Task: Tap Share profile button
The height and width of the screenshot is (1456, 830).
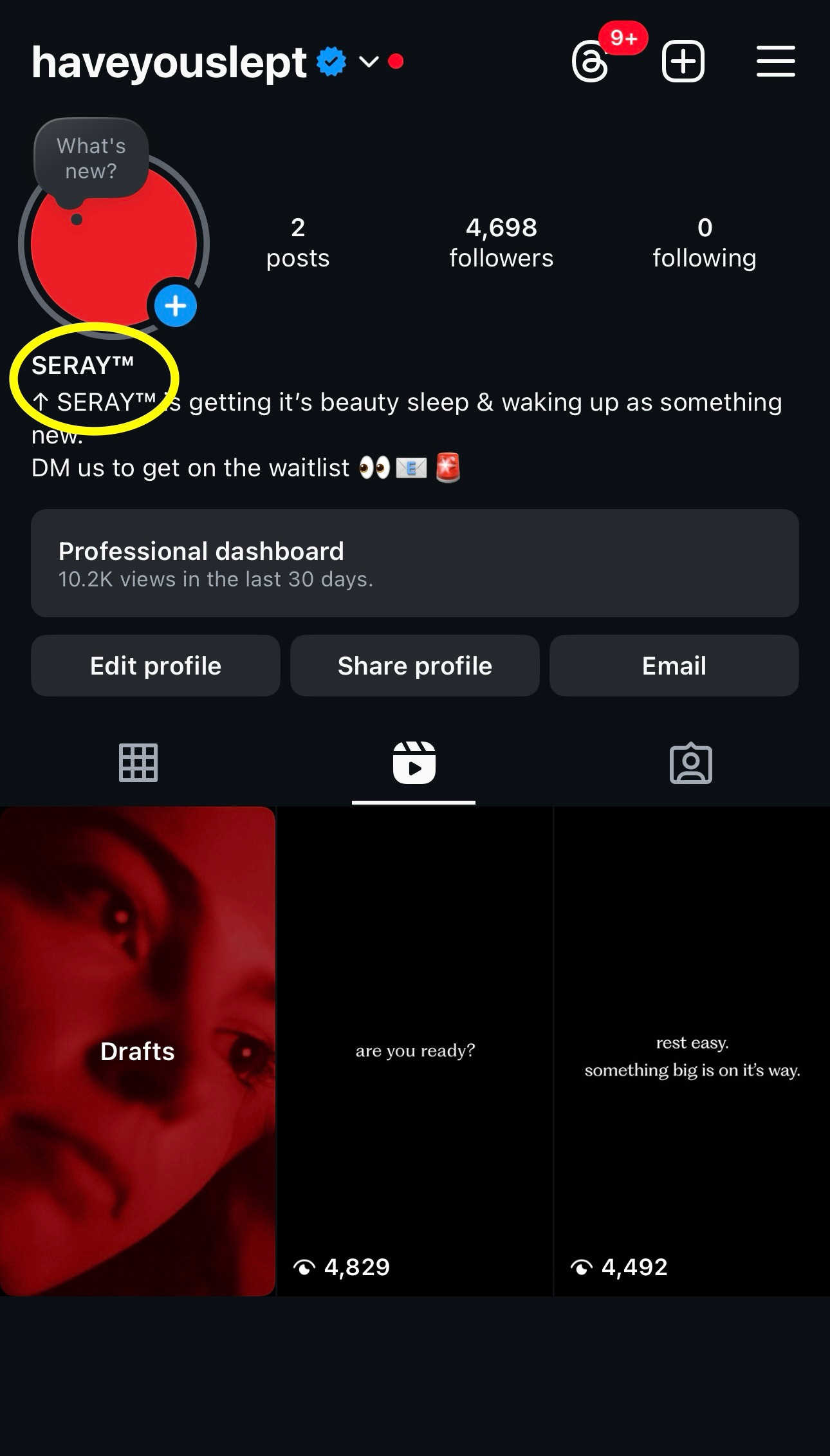Action: click(x=414, y=666)
